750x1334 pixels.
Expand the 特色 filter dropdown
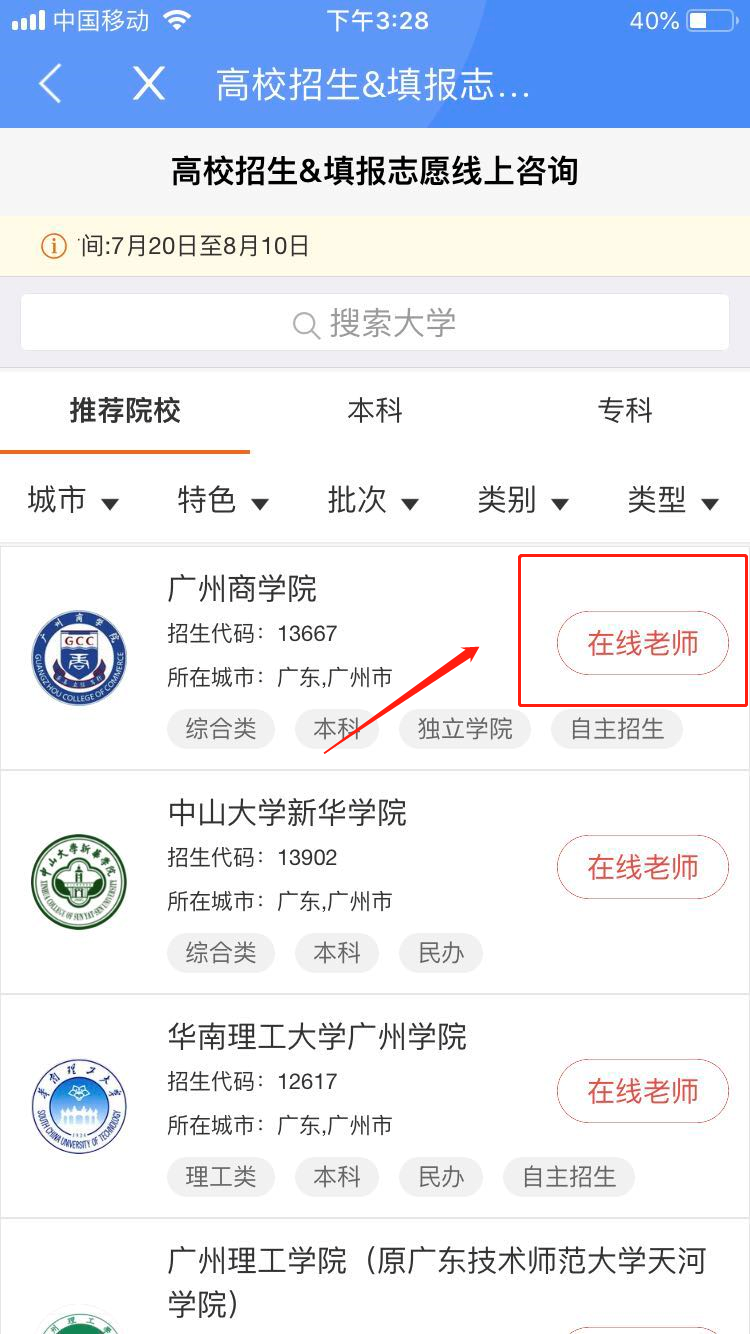pos(223,500)
